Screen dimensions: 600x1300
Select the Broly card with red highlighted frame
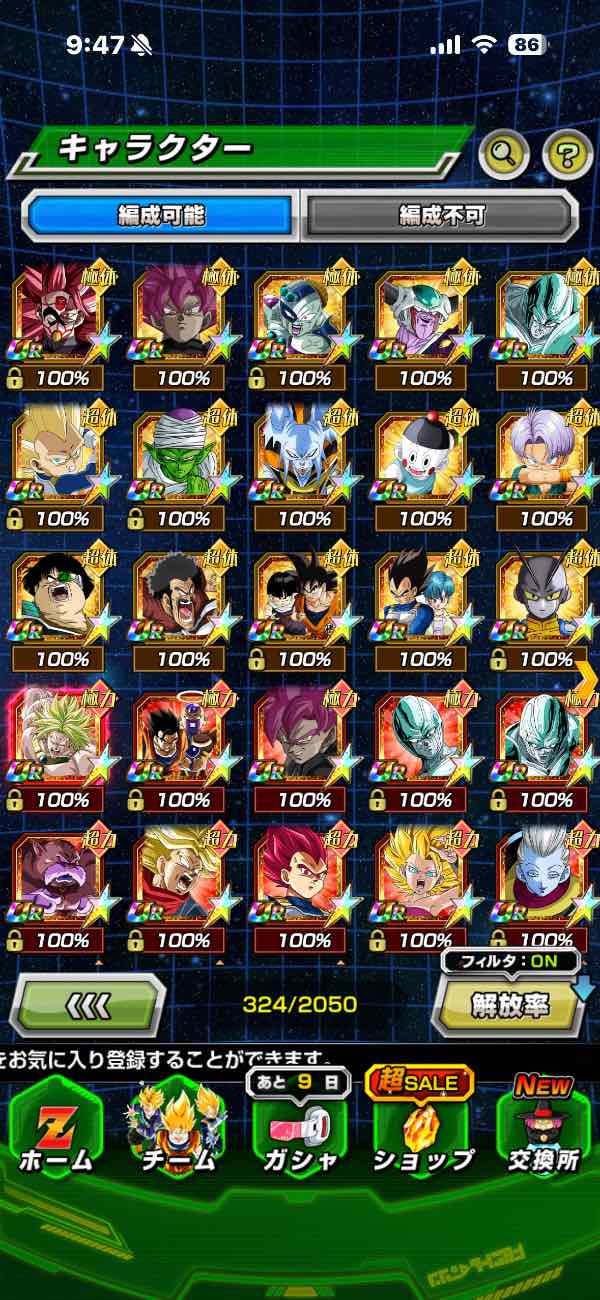point(64,747)
